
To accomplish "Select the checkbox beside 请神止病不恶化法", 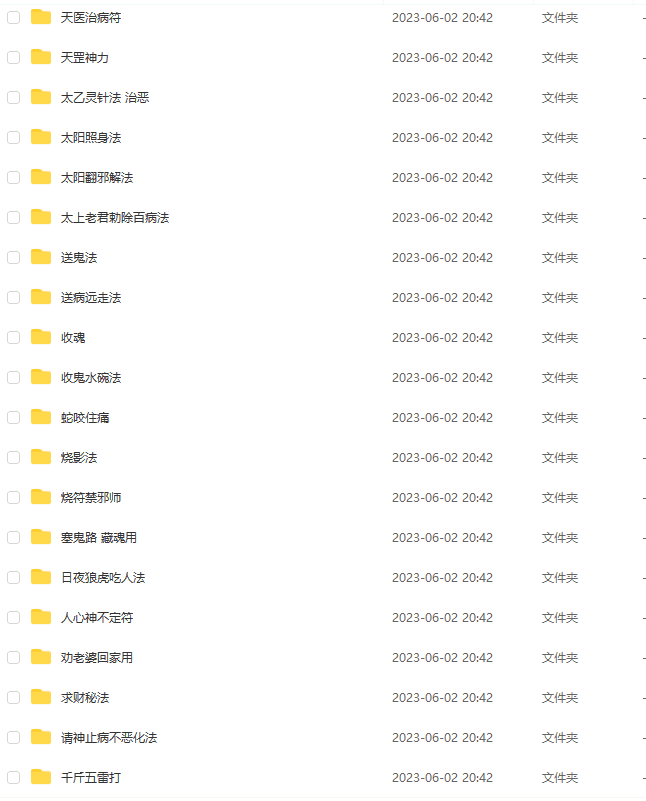I will tap(13, 738).
